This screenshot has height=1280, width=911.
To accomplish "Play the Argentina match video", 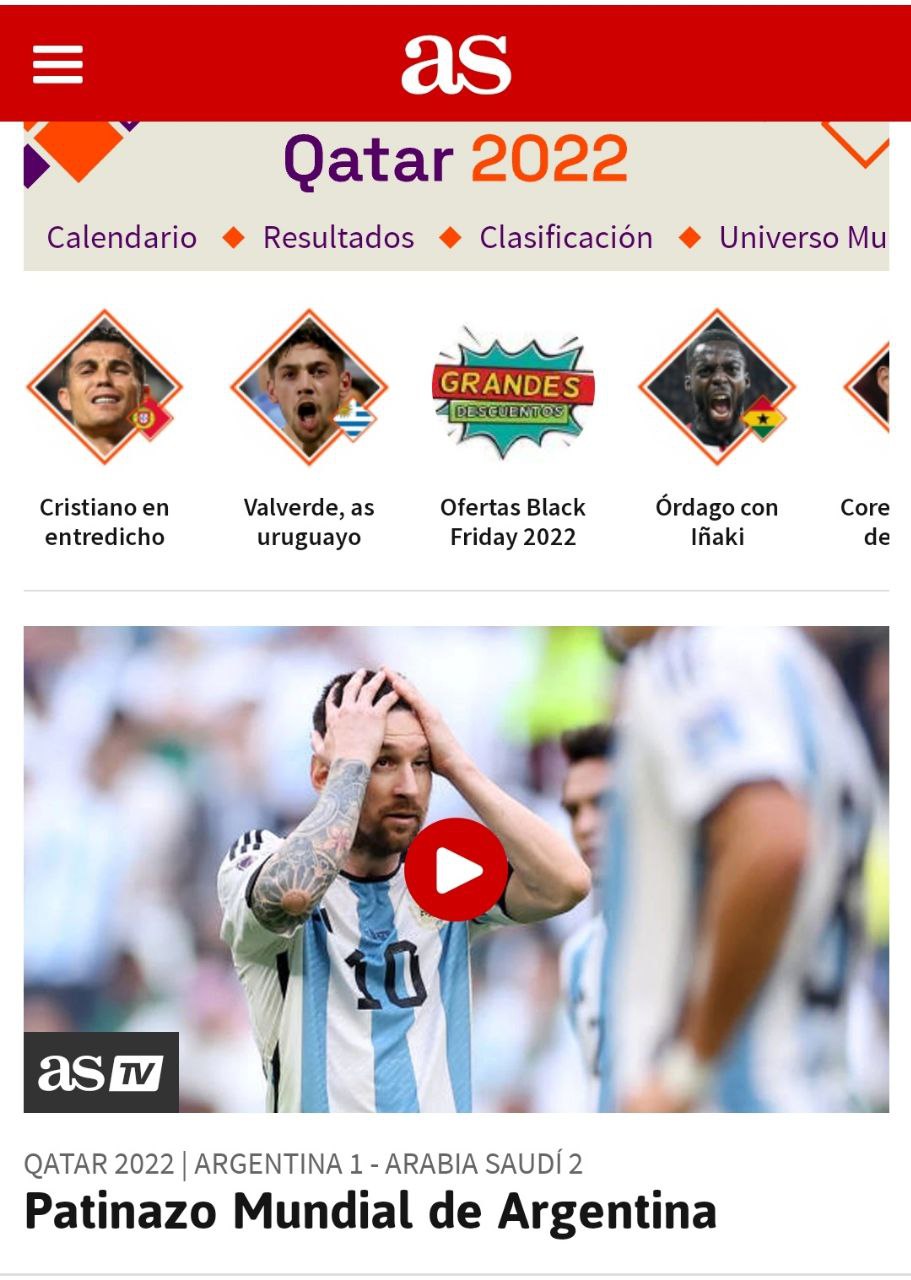I will coord(456,869).
